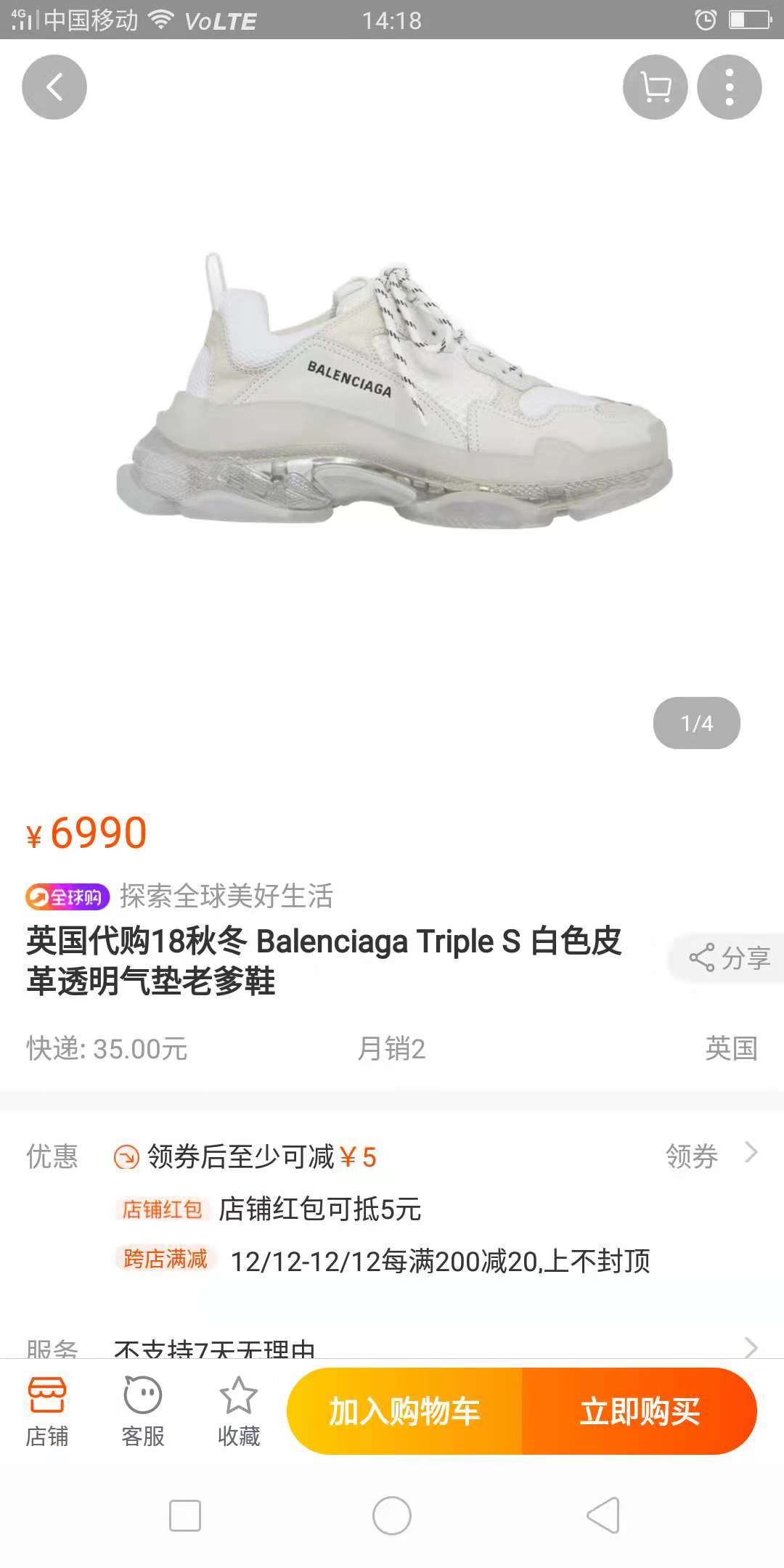The image size is (784, 1568).
Task: Open the more options three-dot menu
Action: (730, 86)
